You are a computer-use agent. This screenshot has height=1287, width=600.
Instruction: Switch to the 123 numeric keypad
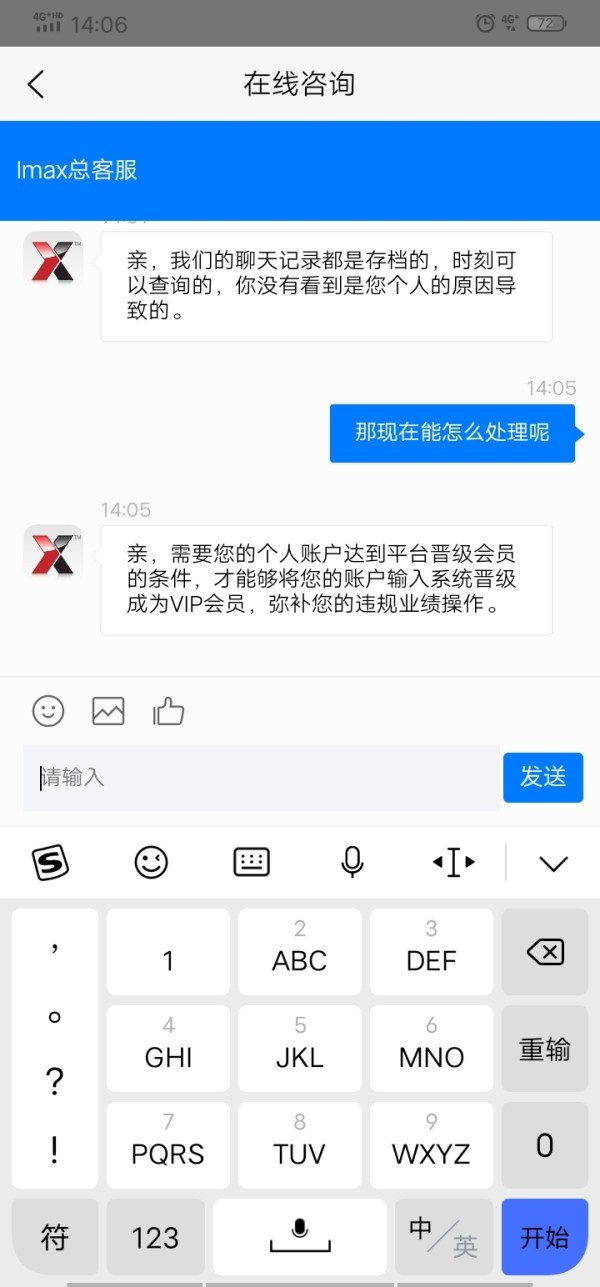(155, 1237)
